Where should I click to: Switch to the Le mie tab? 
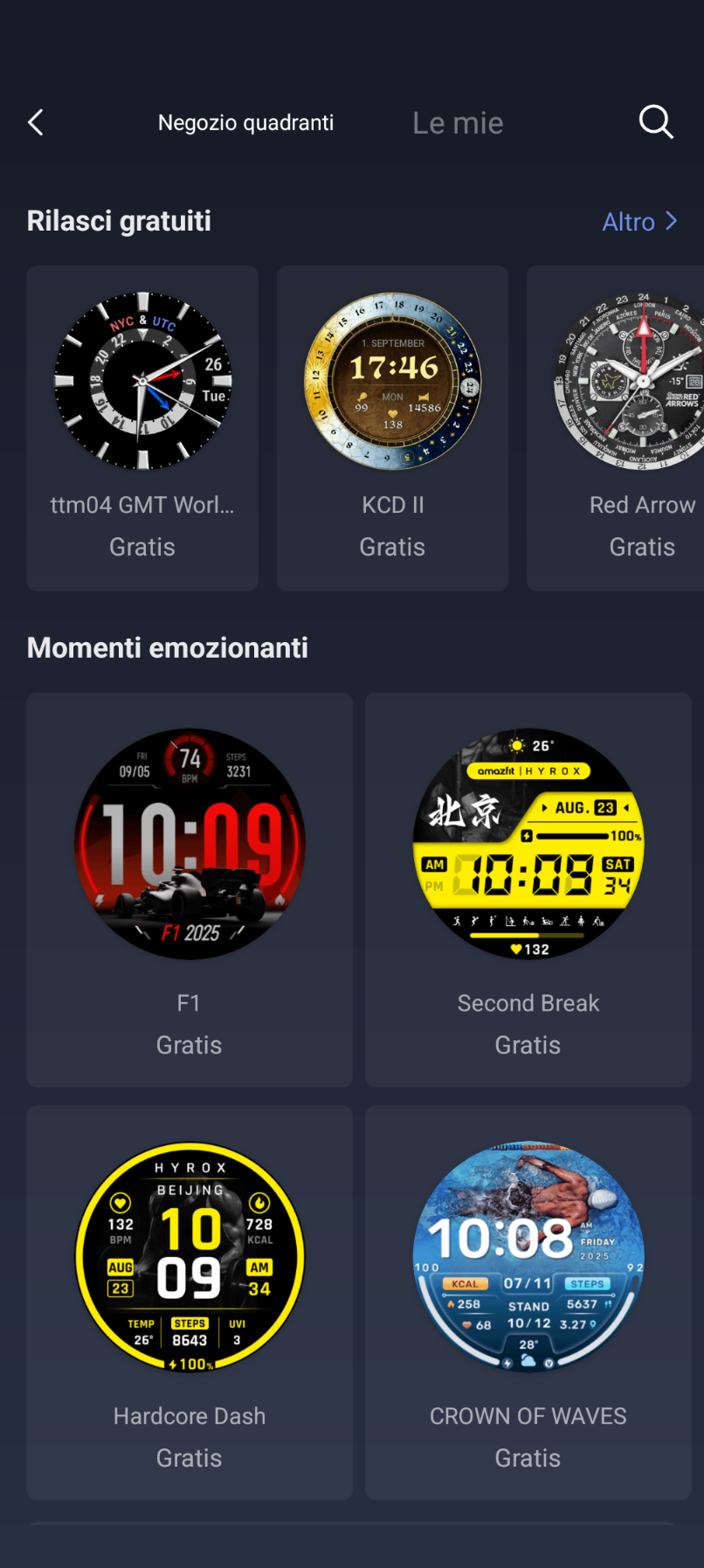[x=458, y=123]
